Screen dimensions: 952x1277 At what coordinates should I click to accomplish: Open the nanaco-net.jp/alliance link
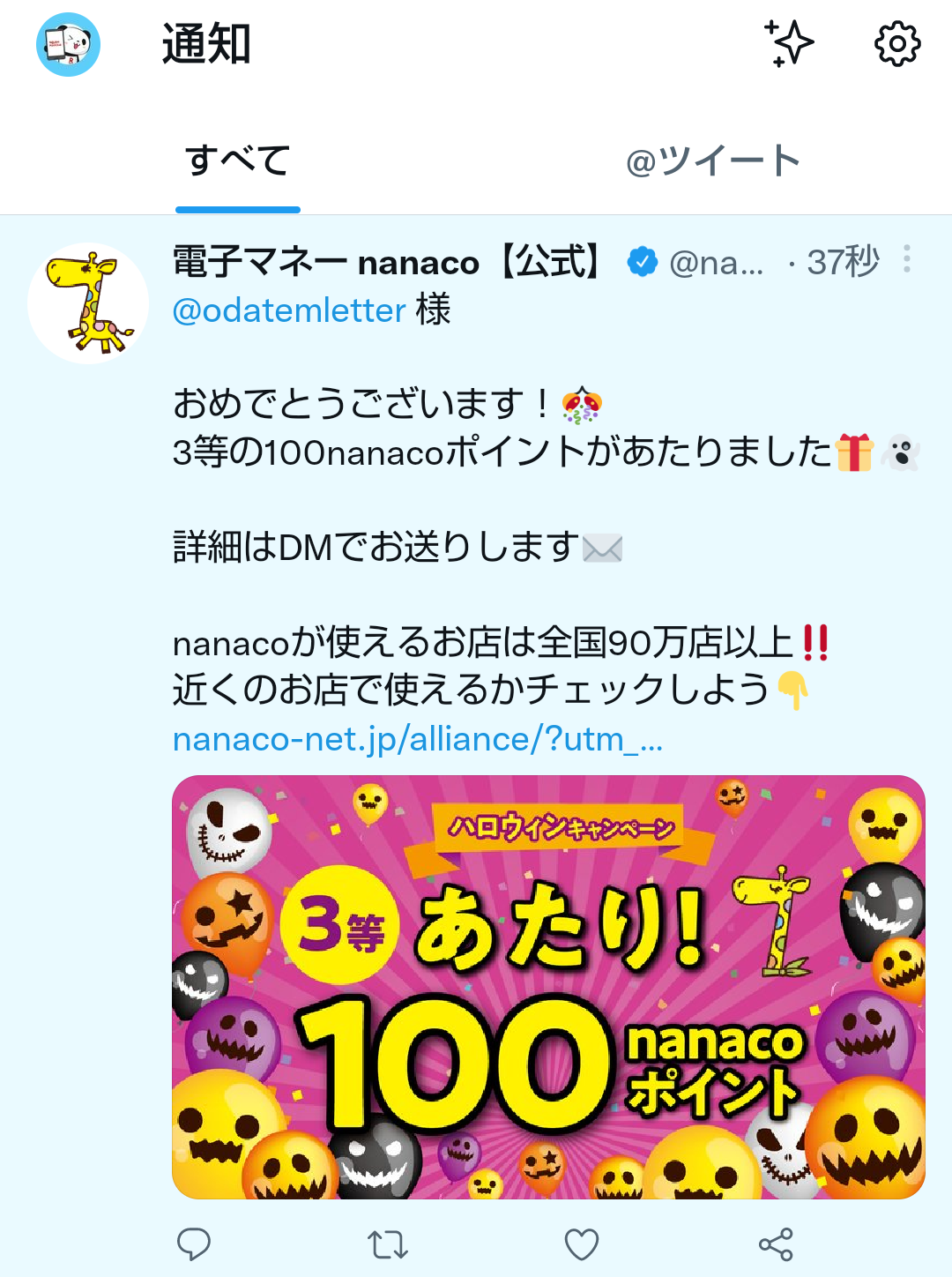tap(417, 739)
